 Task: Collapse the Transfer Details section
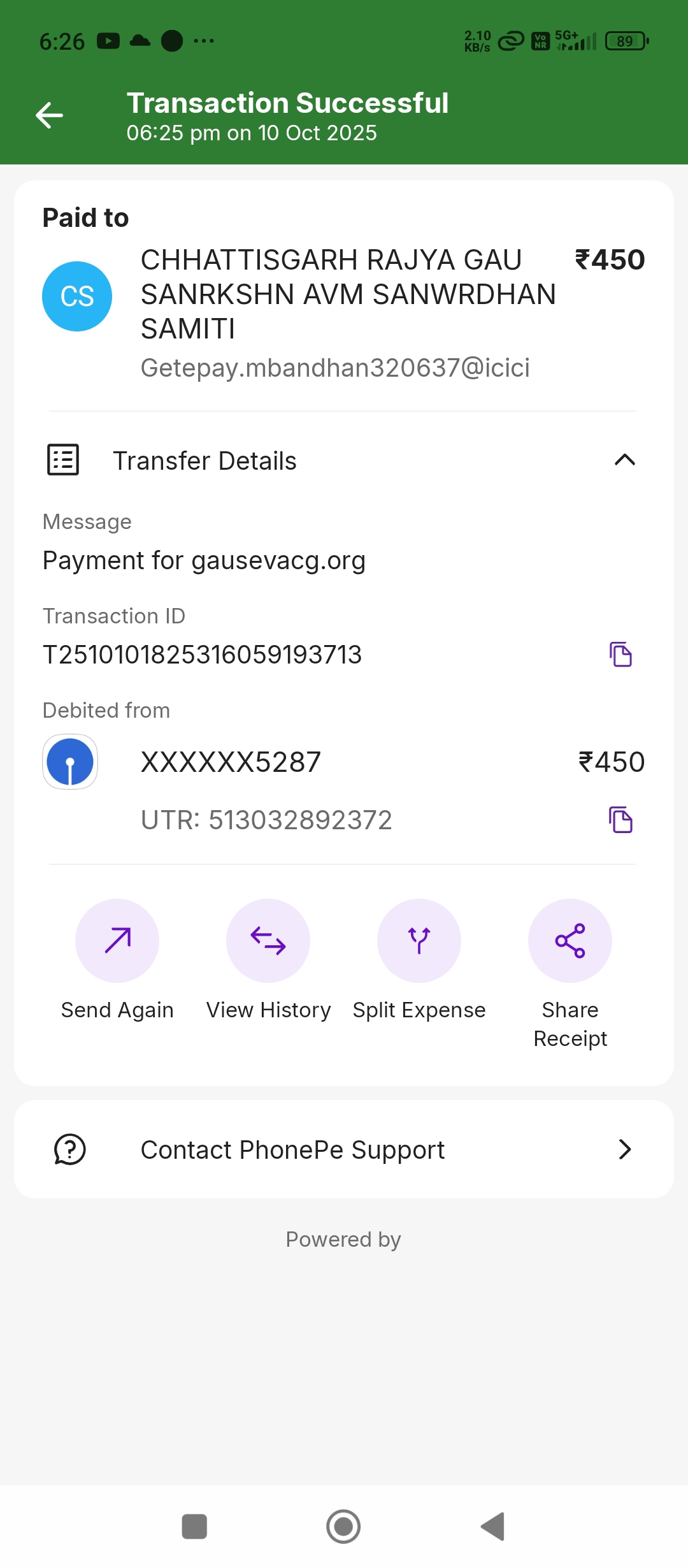pyautogui.click(x=624, y=460)
